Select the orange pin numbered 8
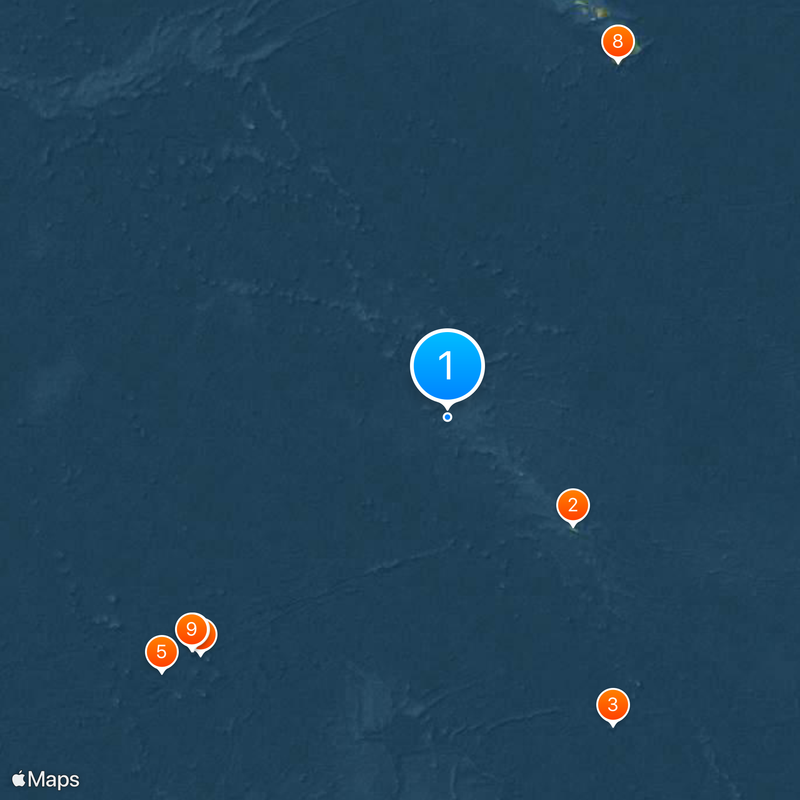This screenshot has height=800, width=800. [617, 42]
